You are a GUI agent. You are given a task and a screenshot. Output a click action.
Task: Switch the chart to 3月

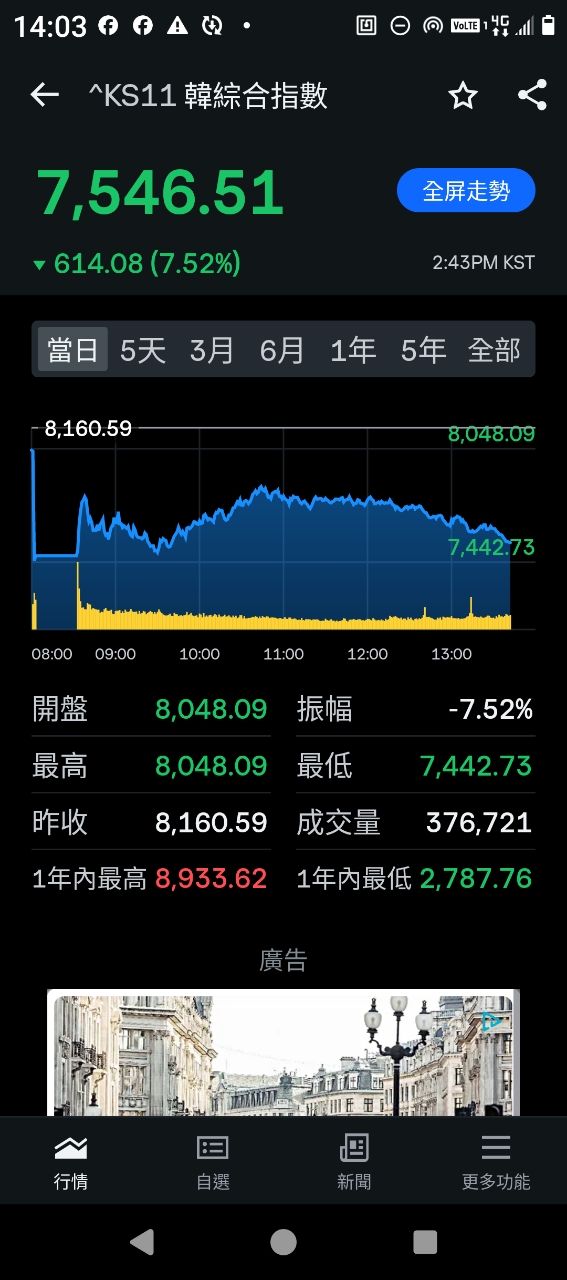(x=212, y=350)
